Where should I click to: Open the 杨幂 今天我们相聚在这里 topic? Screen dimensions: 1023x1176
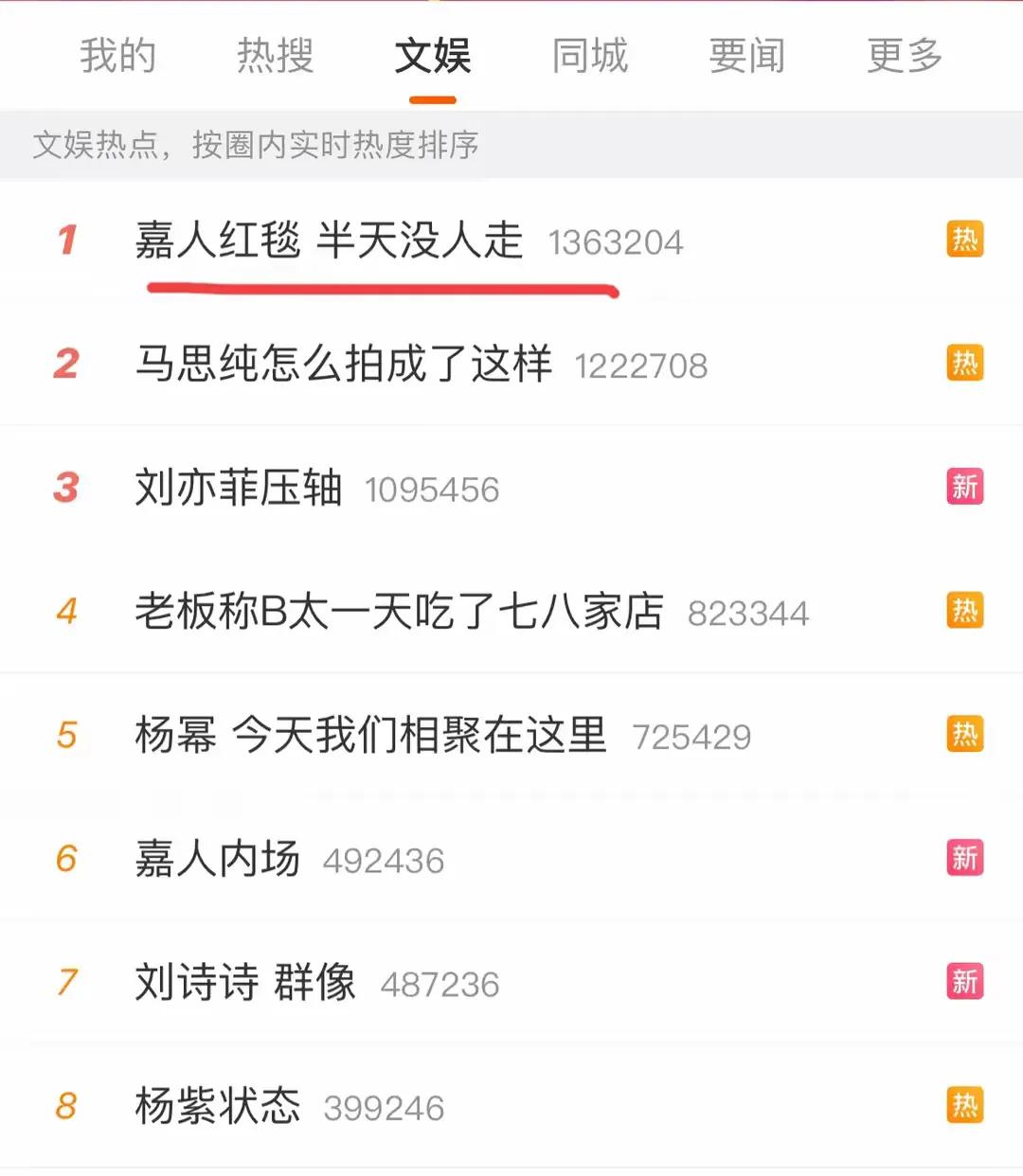[369, 734]
